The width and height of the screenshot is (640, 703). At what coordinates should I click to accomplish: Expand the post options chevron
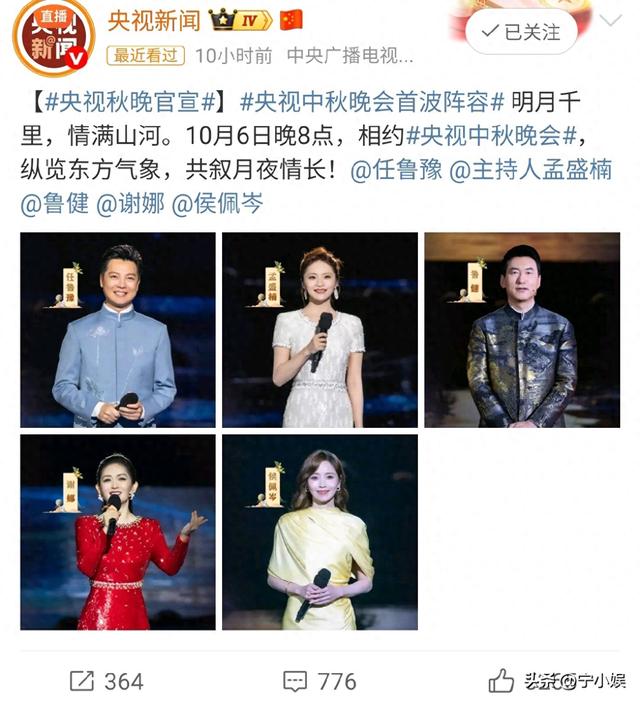(609, 19)
